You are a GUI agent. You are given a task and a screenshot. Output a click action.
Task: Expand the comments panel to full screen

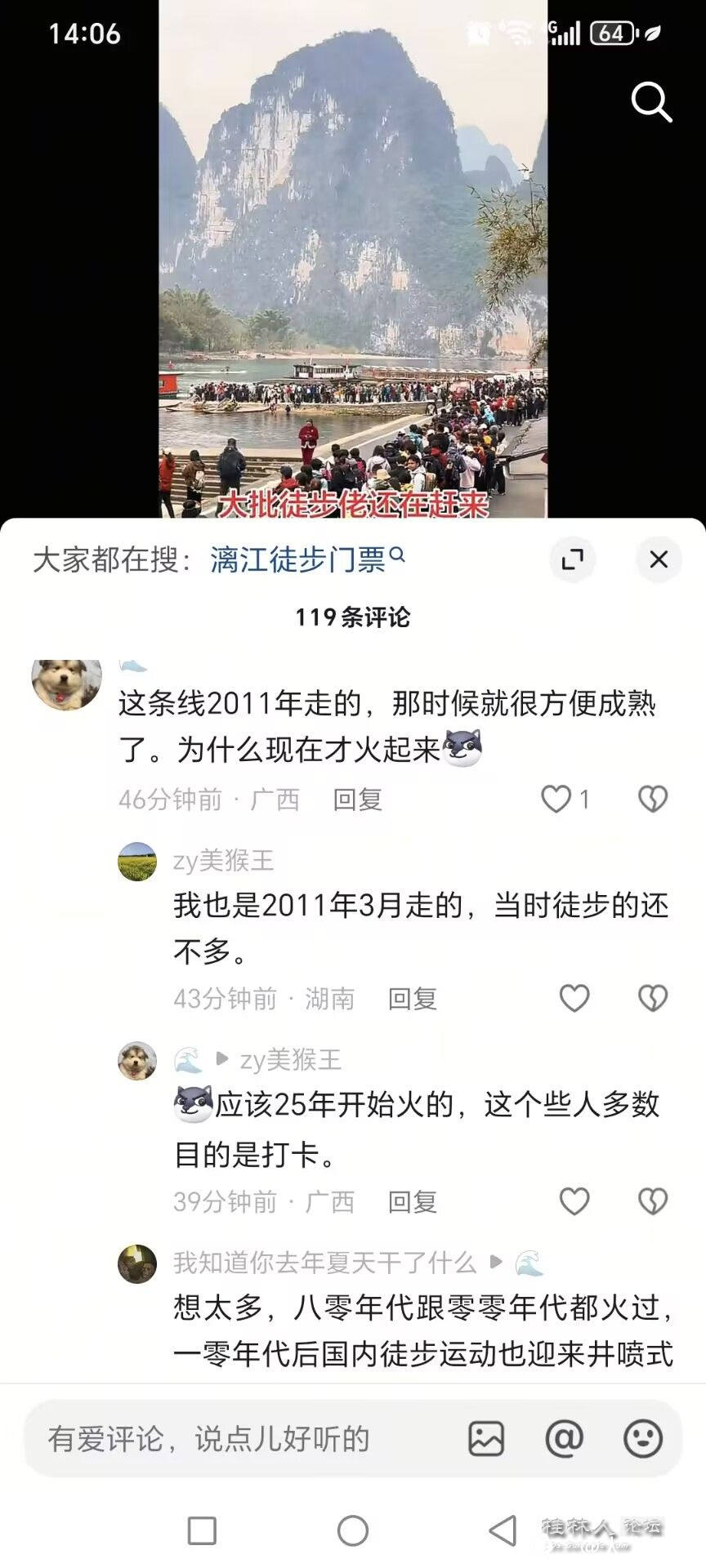(x=573, y=559)
